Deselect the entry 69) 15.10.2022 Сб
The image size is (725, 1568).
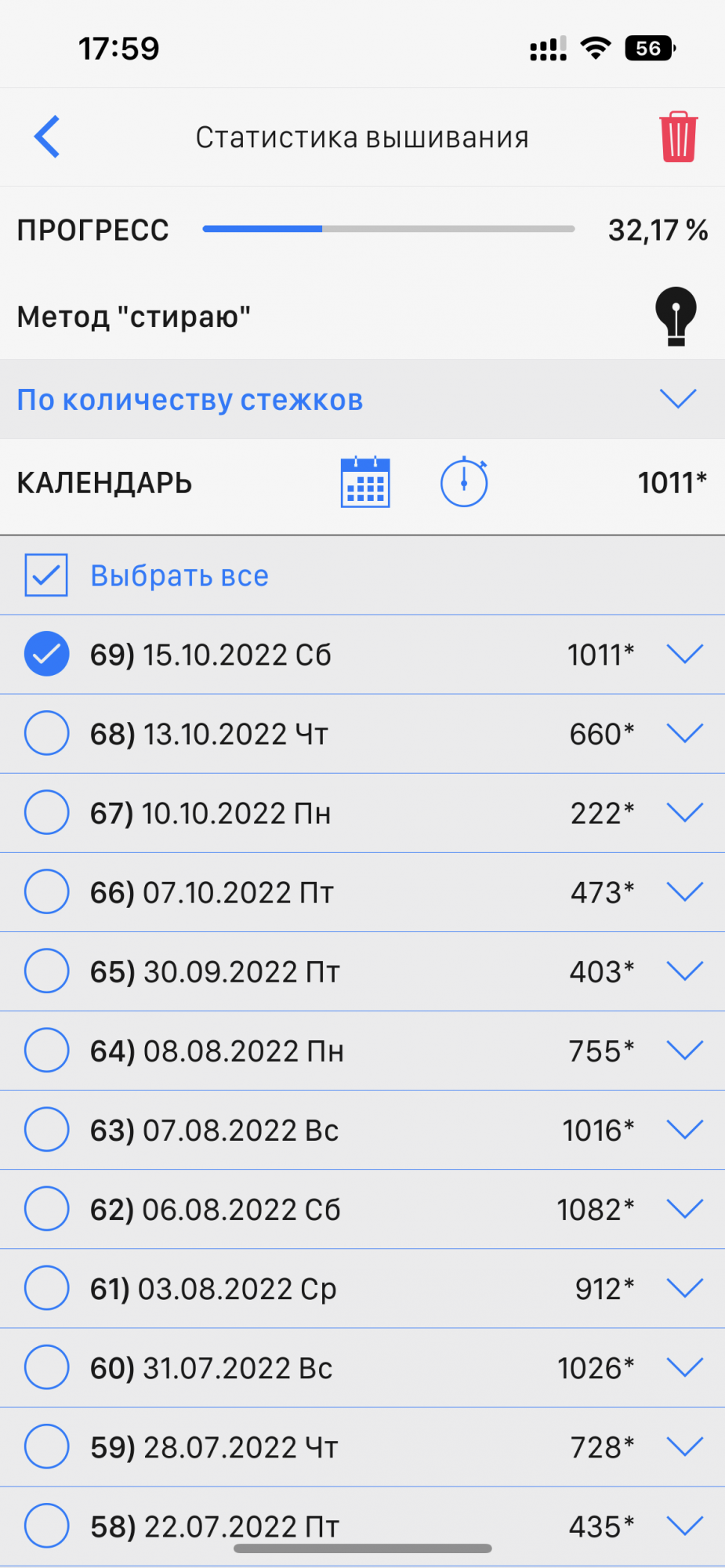click(x=47, y=654)
